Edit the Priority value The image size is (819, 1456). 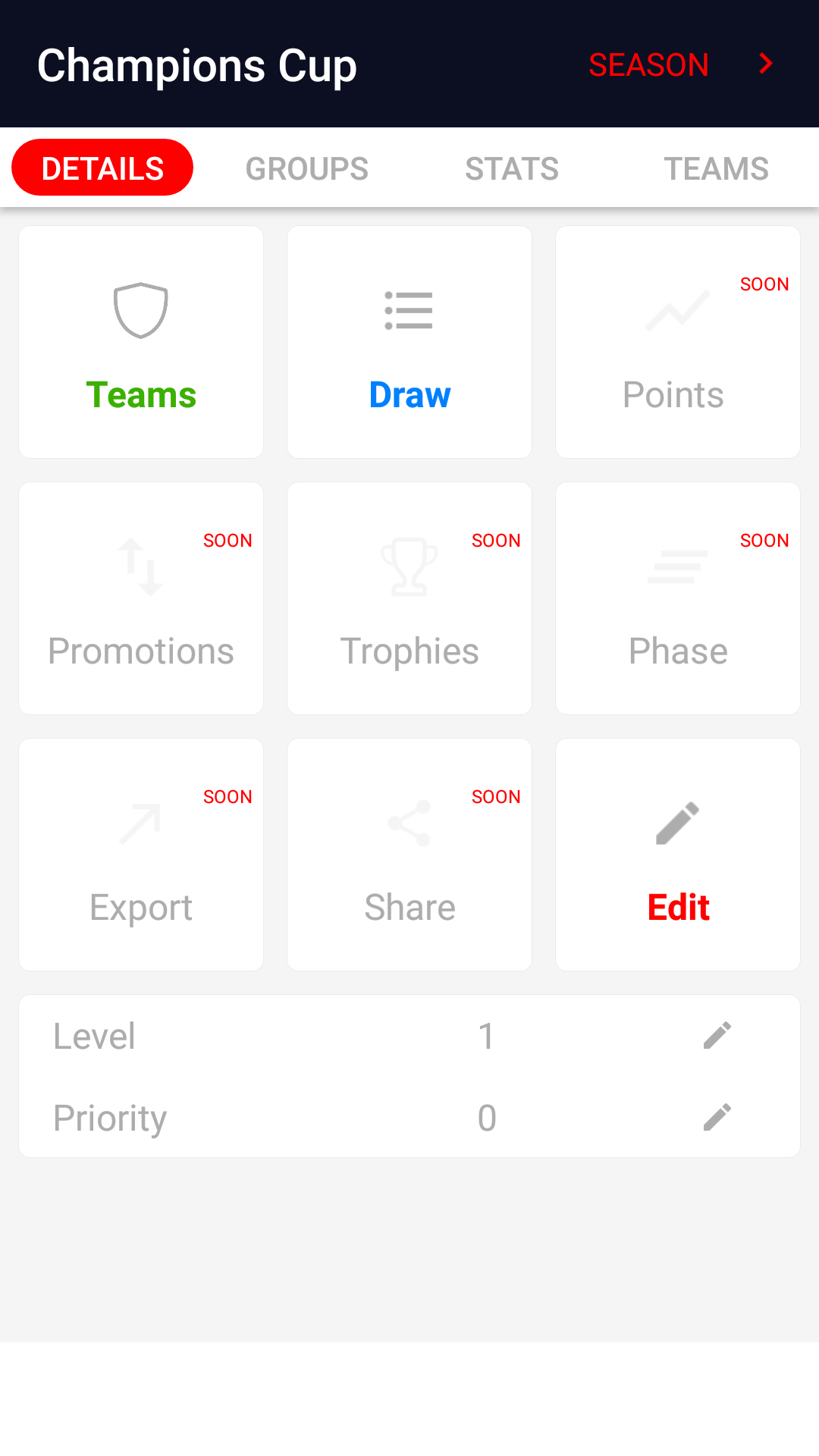(717, 1117)
